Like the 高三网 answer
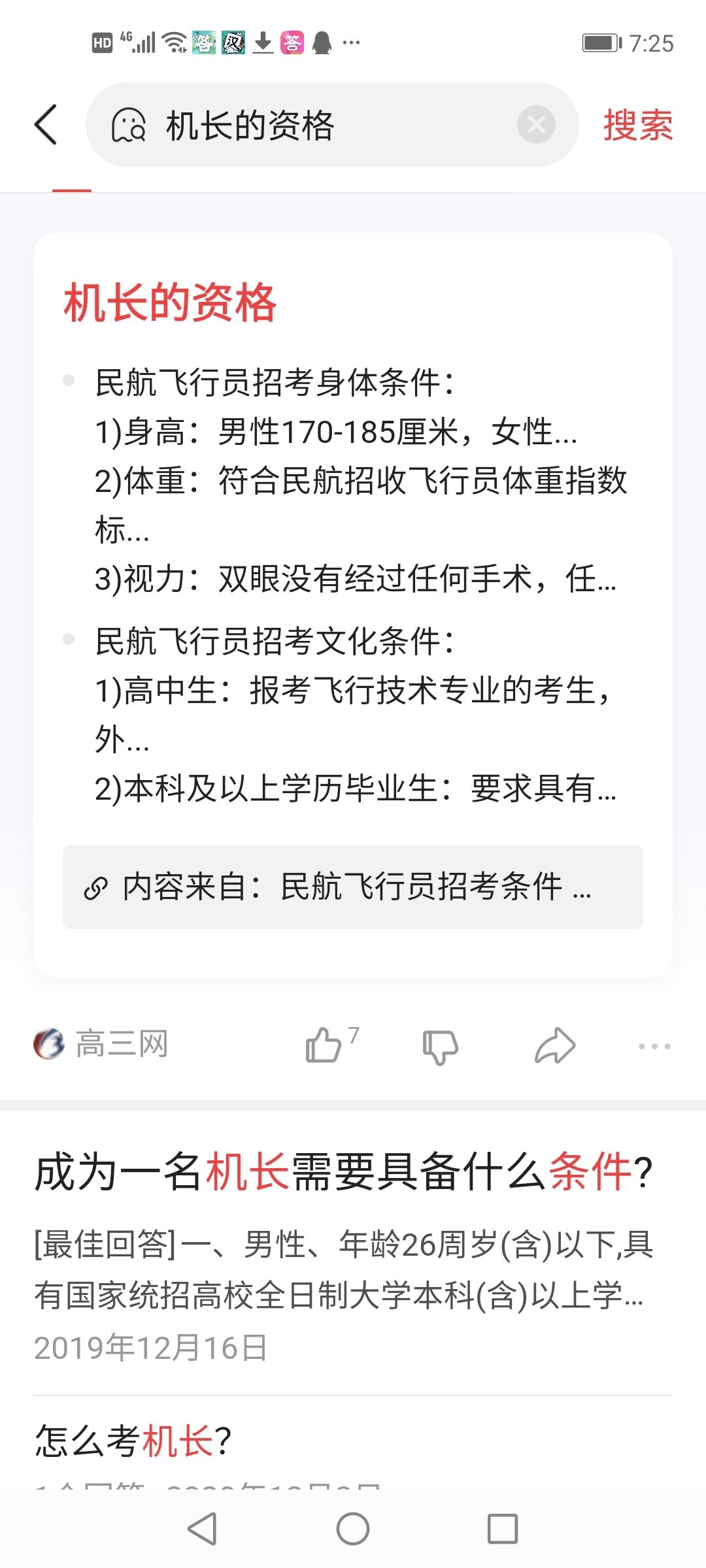This screenshot has width=706, height=1568. tap(325, 1044)
